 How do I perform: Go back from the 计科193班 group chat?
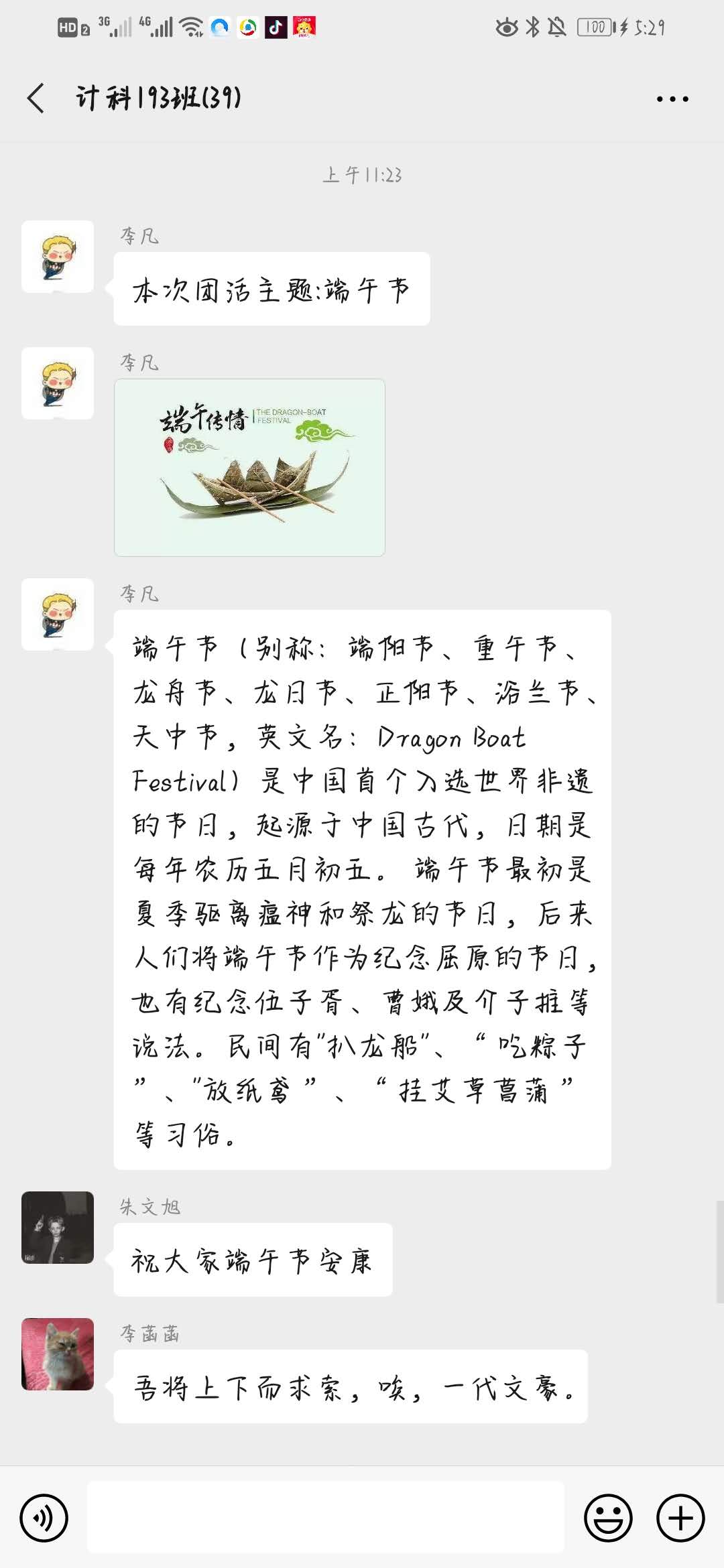coord(37,99)
